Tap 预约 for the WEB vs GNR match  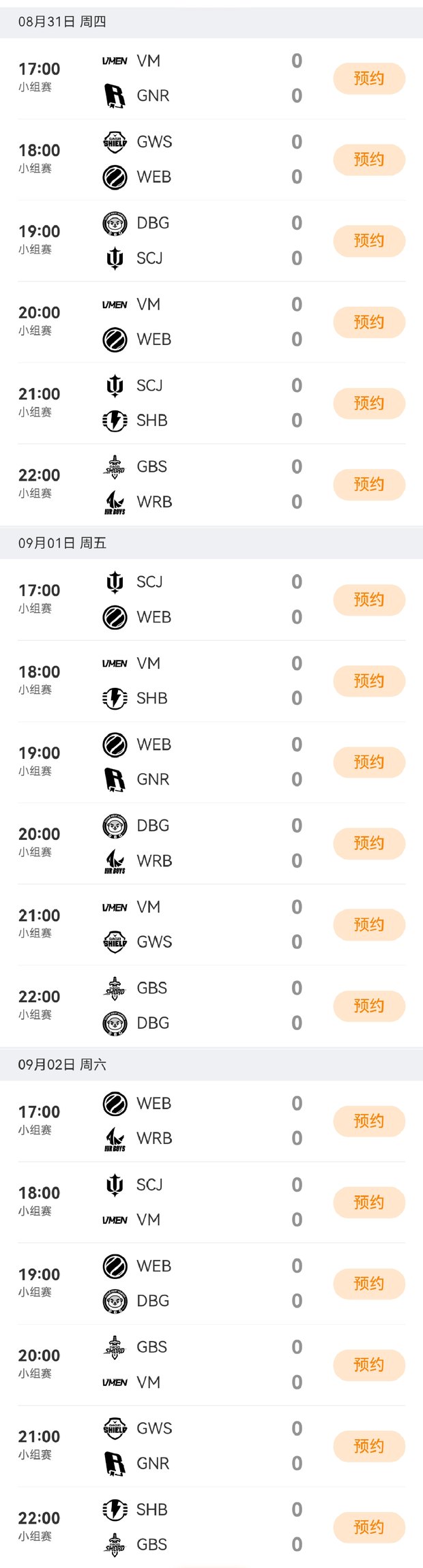[x=369, y=762]
